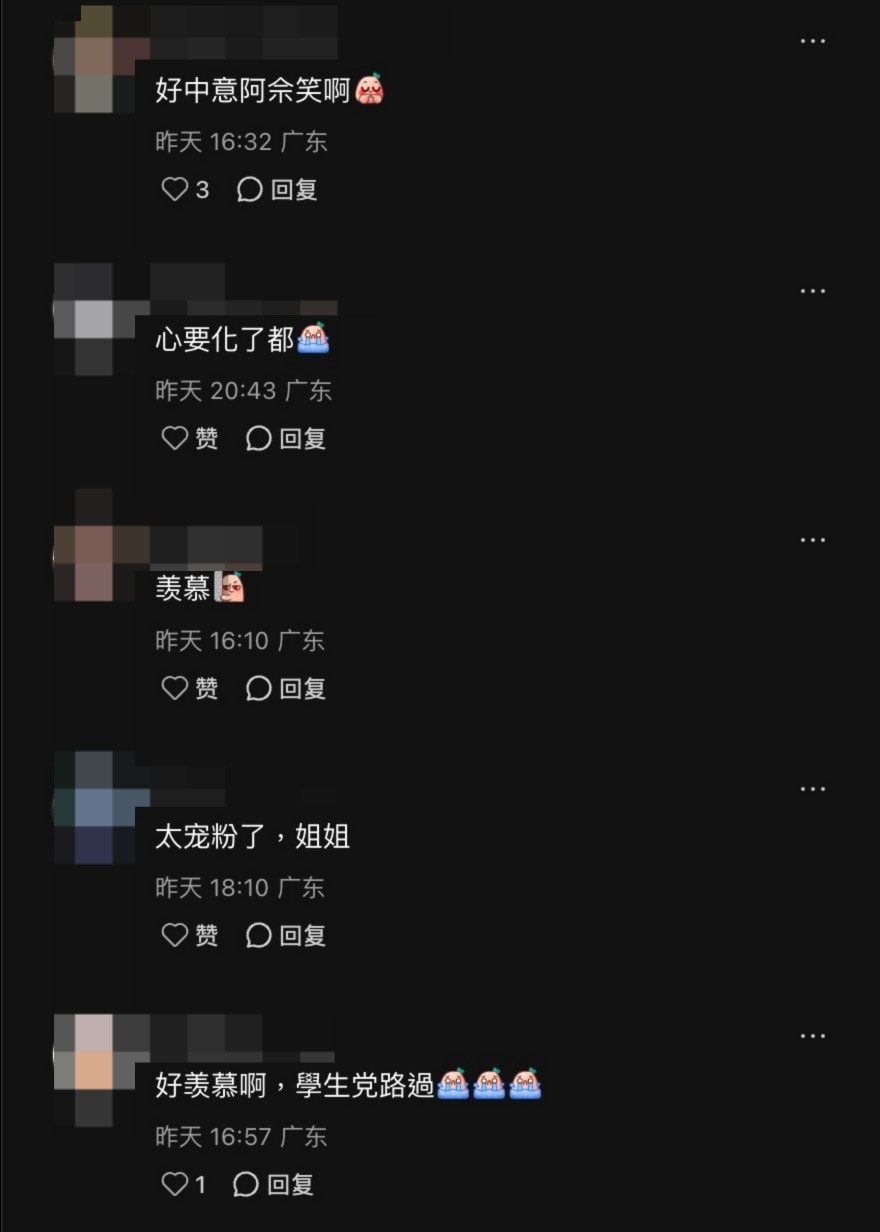This screenshot has height=1232, width=880.
Task: Like the comment 好羡慕啊，學生党路過
Action: 175,1185
